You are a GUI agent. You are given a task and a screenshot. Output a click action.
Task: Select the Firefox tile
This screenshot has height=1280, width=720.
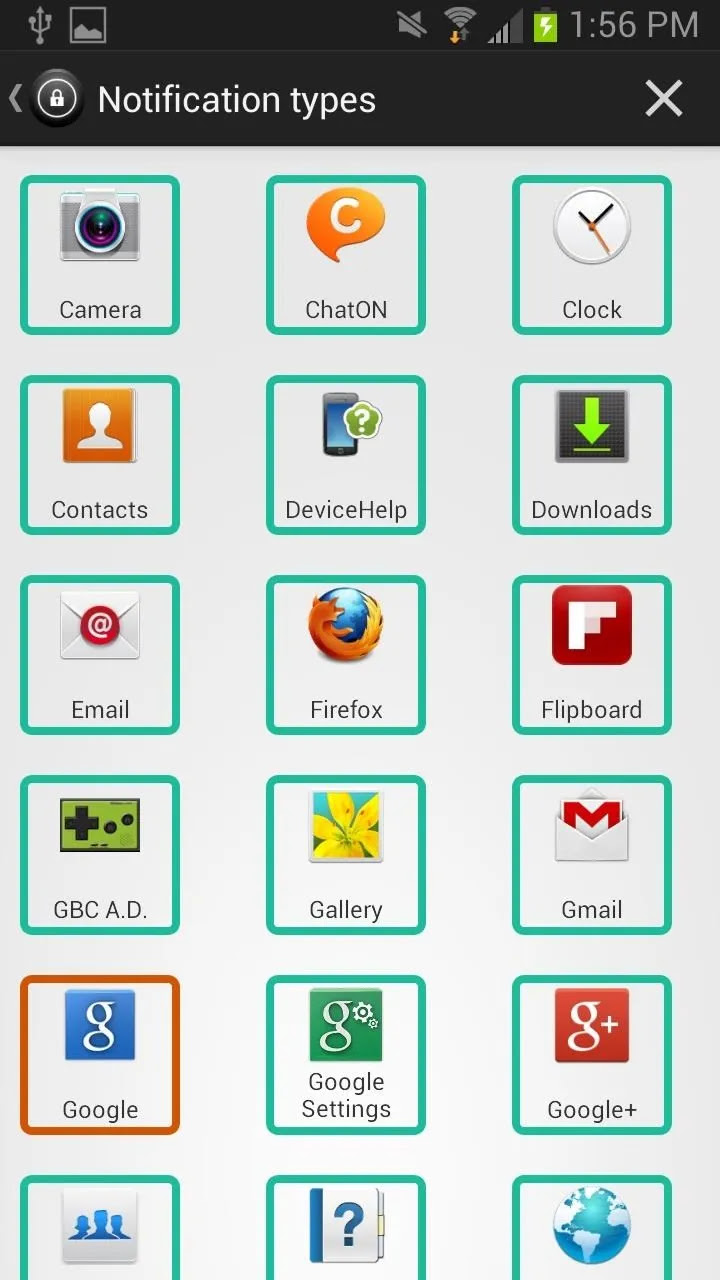coord(346,655)
